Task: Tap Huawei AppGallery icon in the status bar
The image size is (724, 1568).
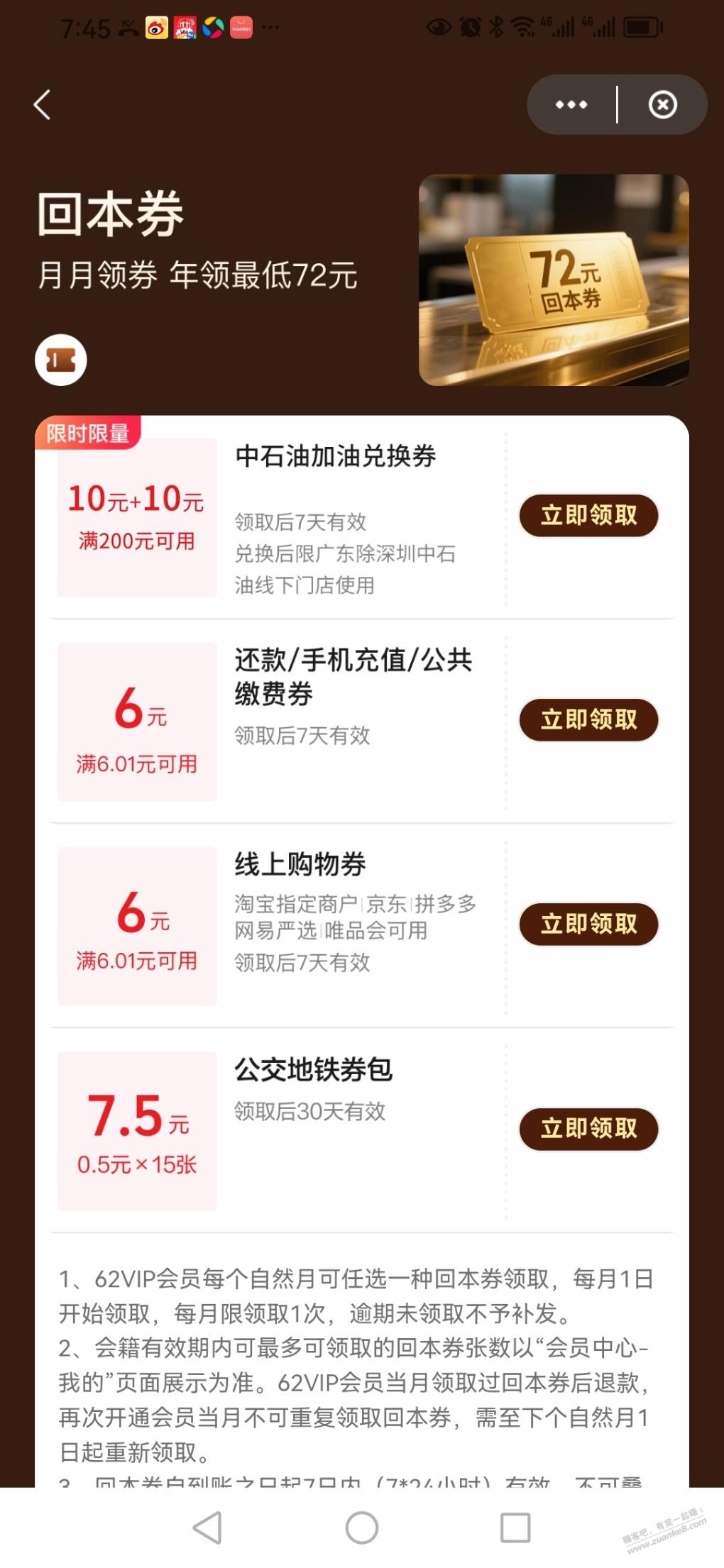Action: coord(241,27)
